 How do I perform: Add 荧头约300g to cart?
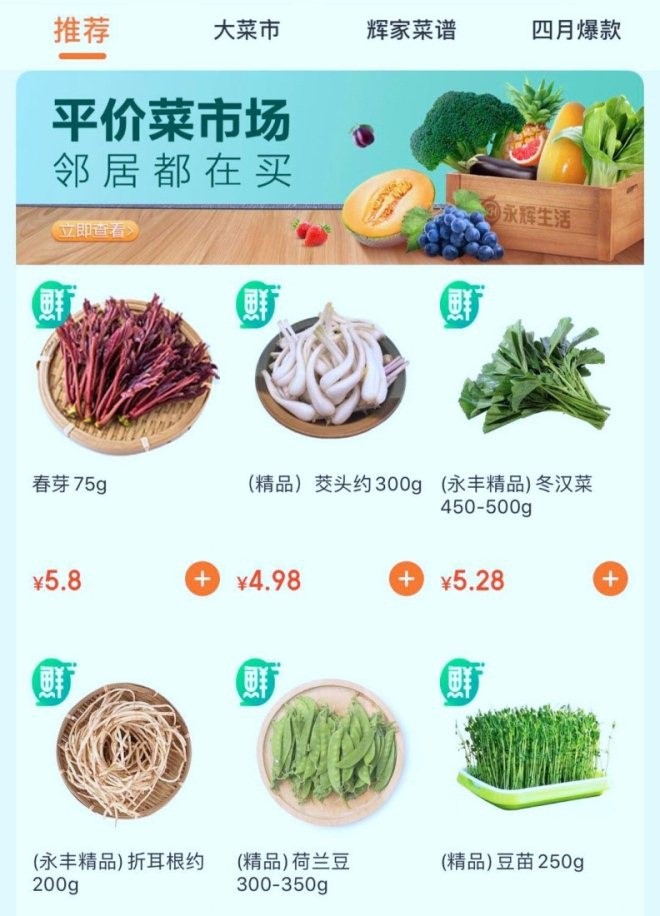406,578
